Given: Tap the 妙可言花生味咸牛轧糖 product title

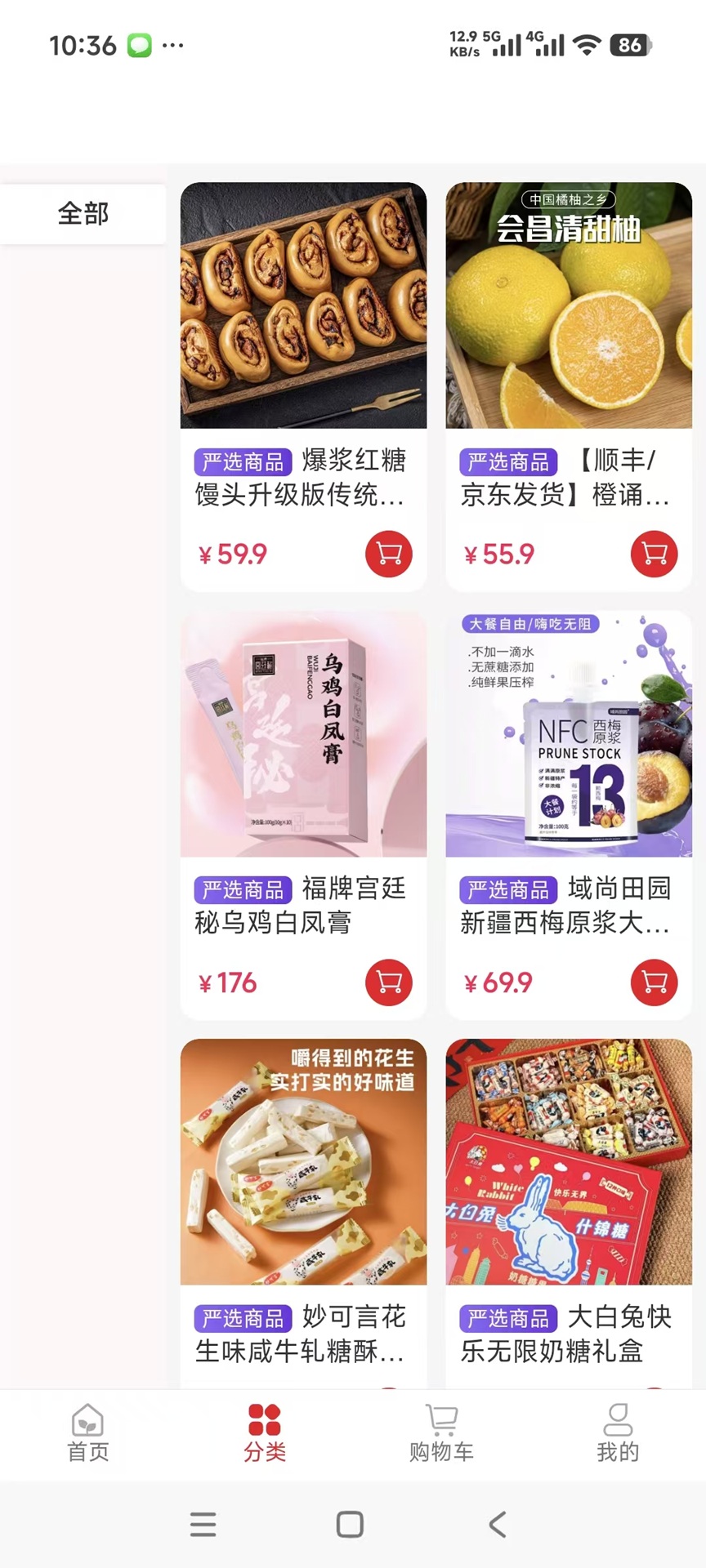Looking at the screenshot, I should click(x=304, y=1335).
